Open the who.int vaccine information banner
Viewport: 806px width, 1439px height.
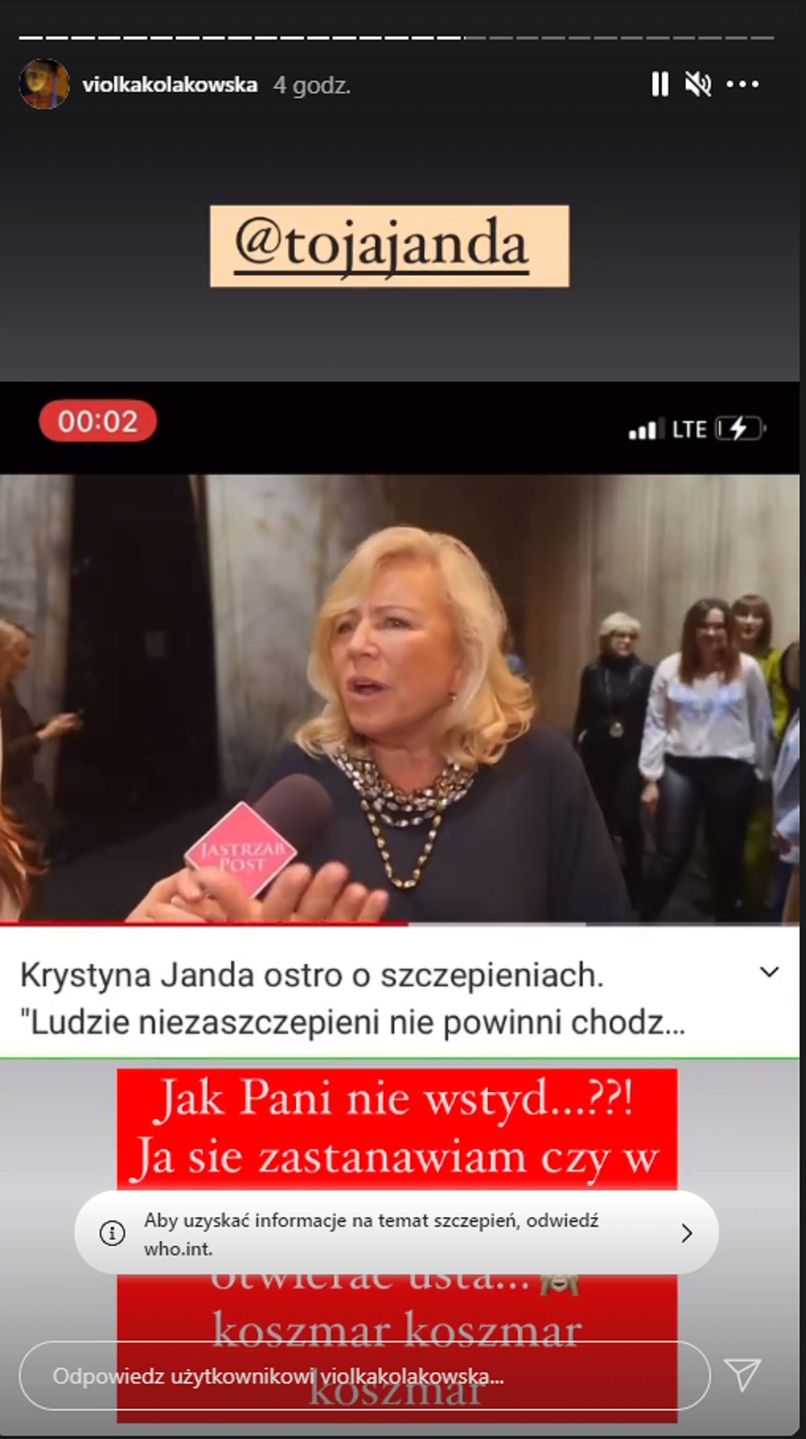click(396, 1233)
